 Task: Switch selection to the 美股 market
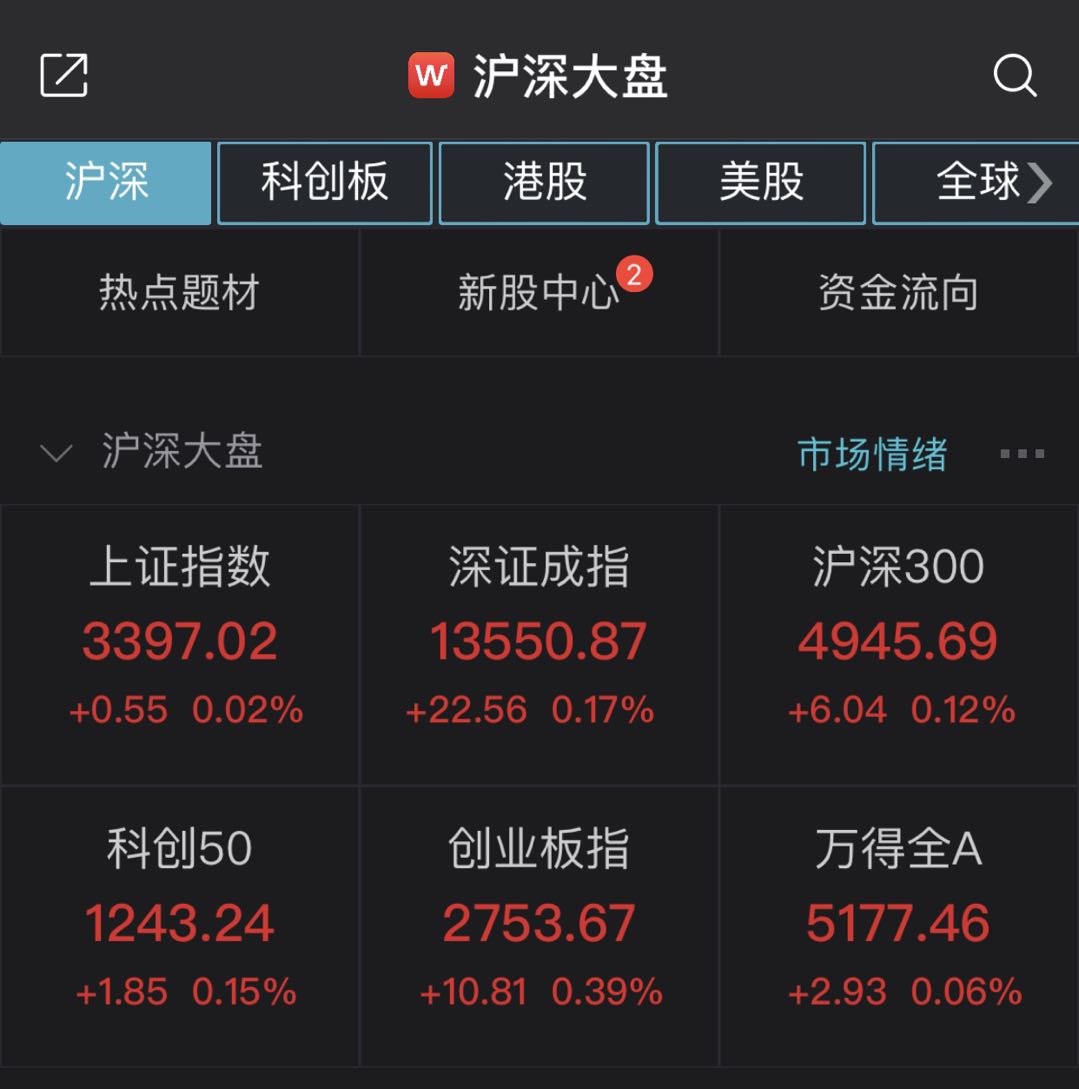point(760,182)
